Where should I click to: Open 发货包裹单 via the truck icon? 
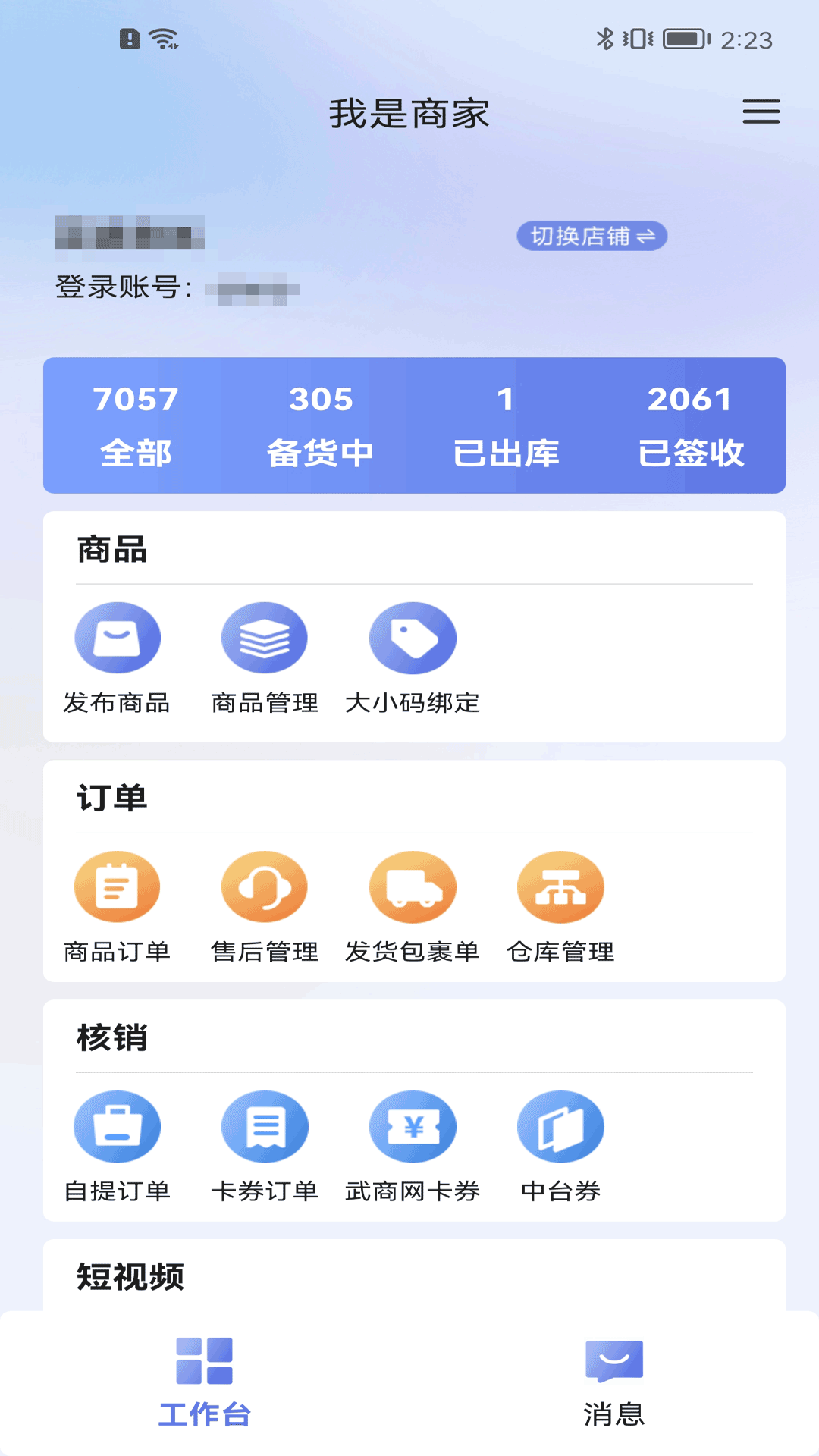click(x=413, y=886)
